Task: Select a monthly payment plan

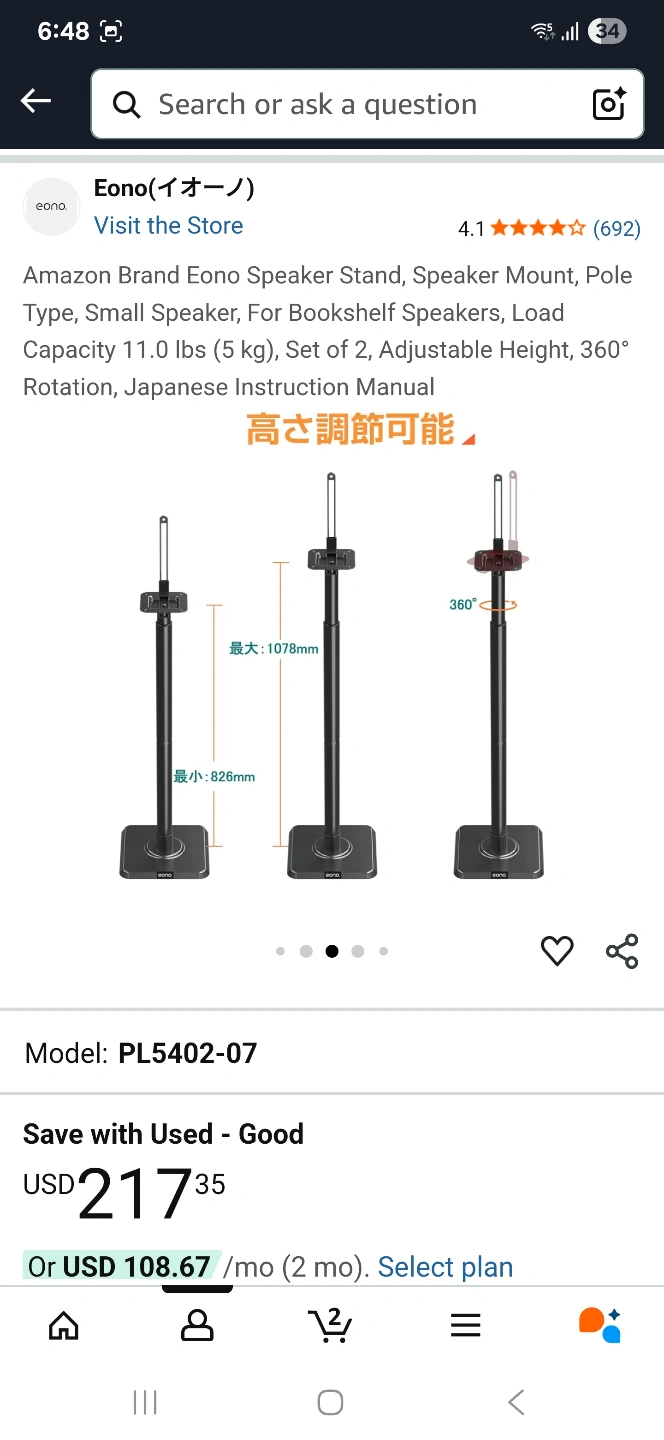Action: point(445,1267)
